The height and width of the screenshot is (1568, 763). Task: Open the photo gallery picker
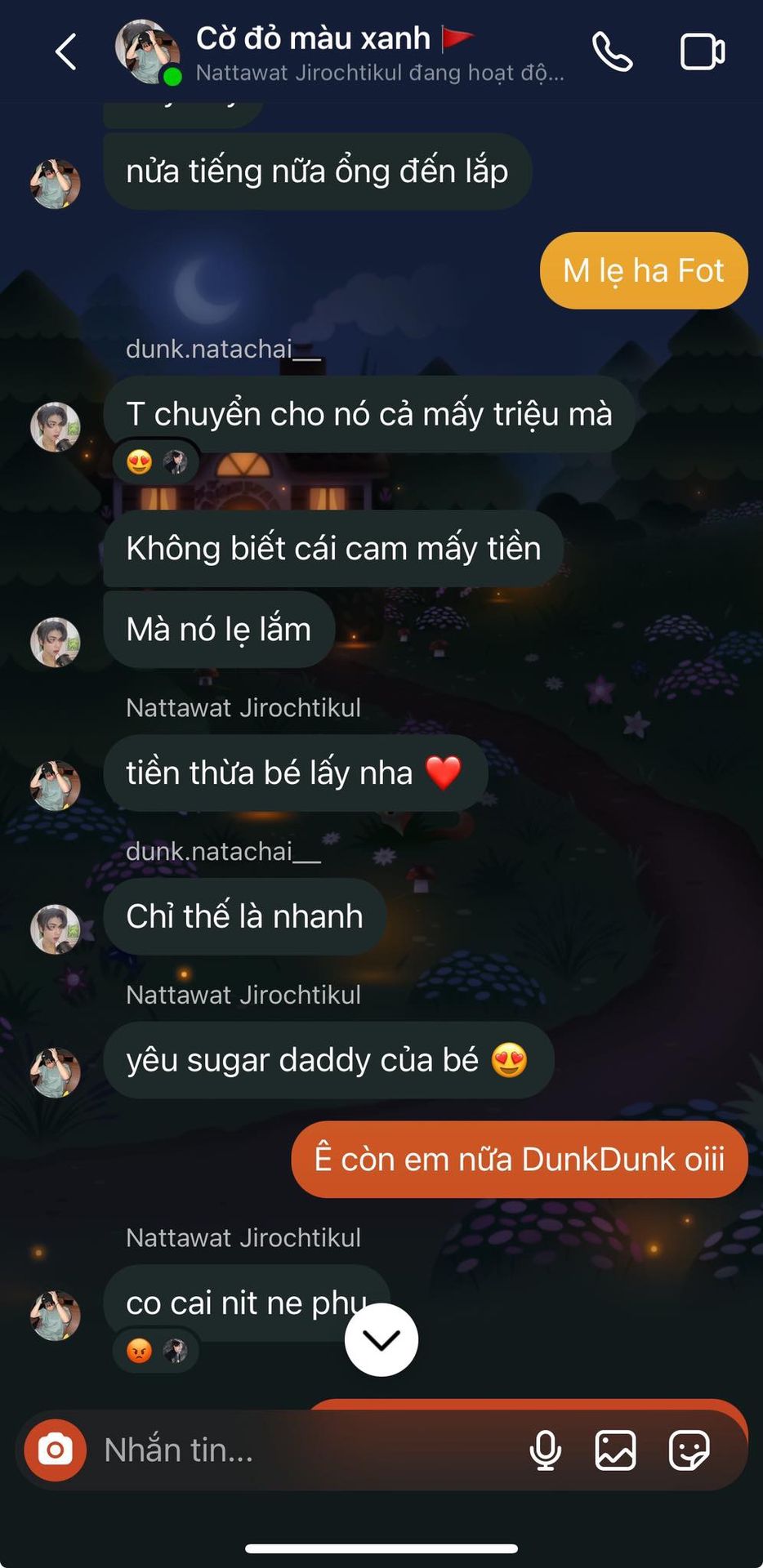tap(615, 1450)
